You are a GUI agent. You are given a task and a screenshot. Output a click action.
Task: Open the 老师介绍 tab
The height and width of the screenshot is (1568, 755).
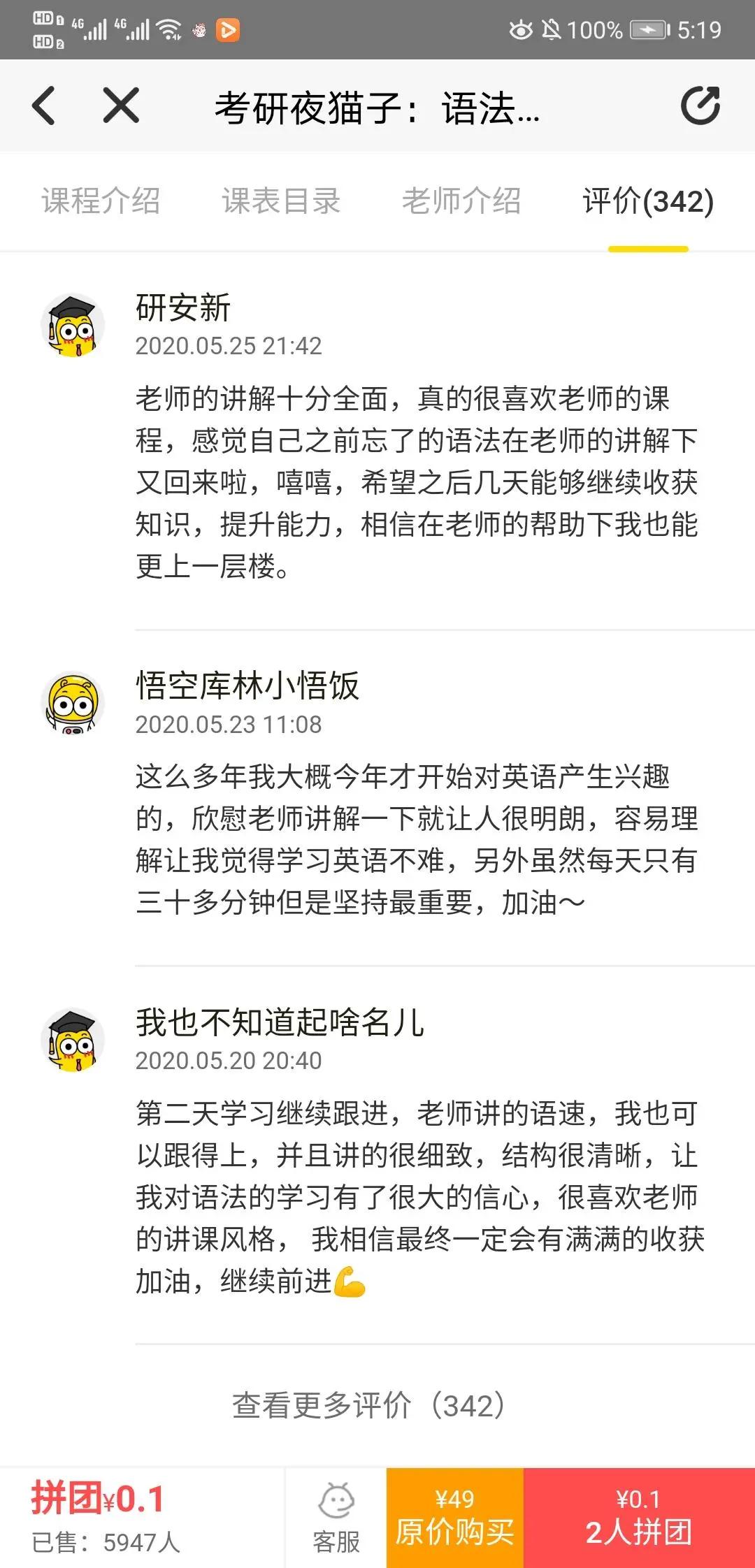[x=461, y=202]
